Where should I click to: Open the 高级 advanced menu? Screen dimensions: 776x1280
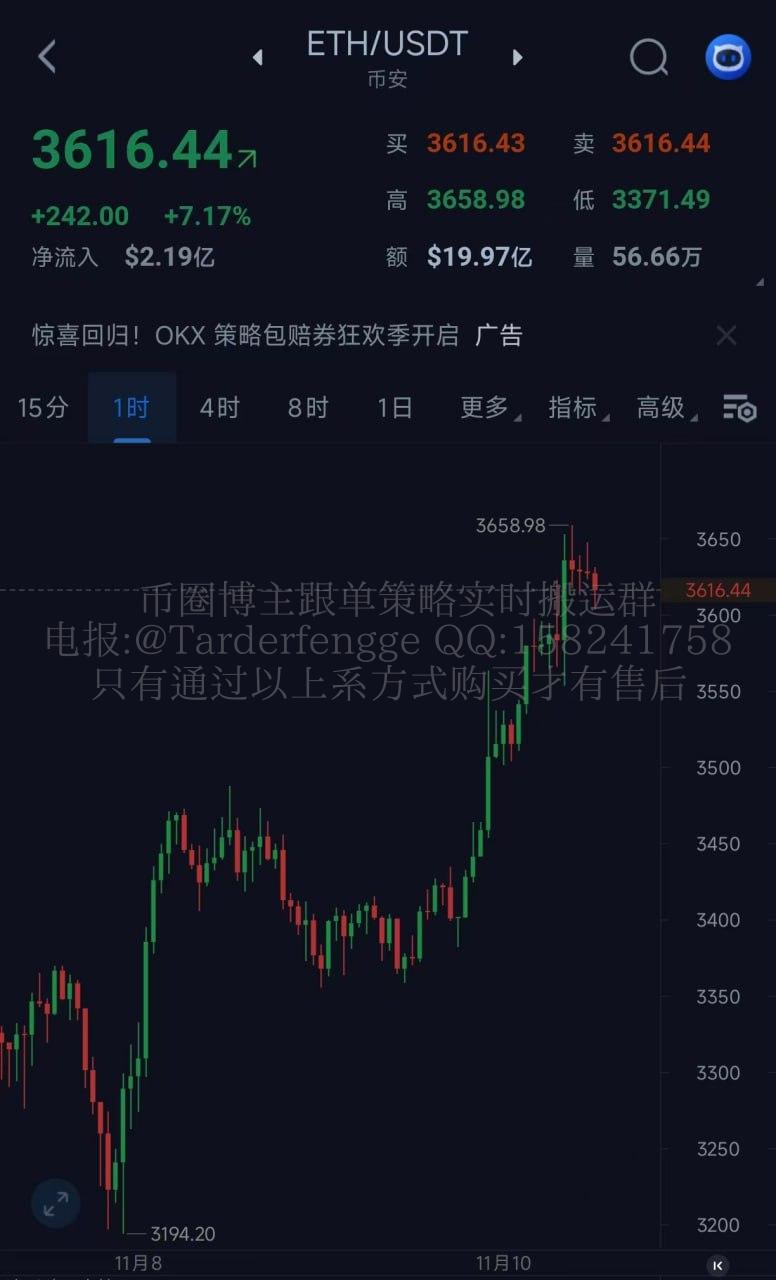(662, 408)
